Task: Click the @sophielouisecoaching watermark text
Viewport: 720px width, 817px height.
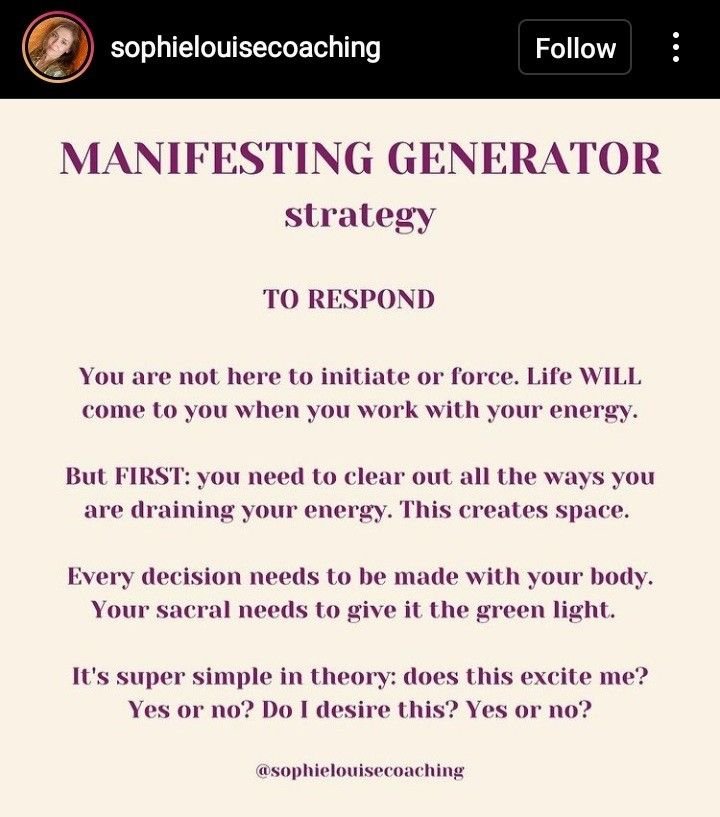Action: [x=360, y=769]
